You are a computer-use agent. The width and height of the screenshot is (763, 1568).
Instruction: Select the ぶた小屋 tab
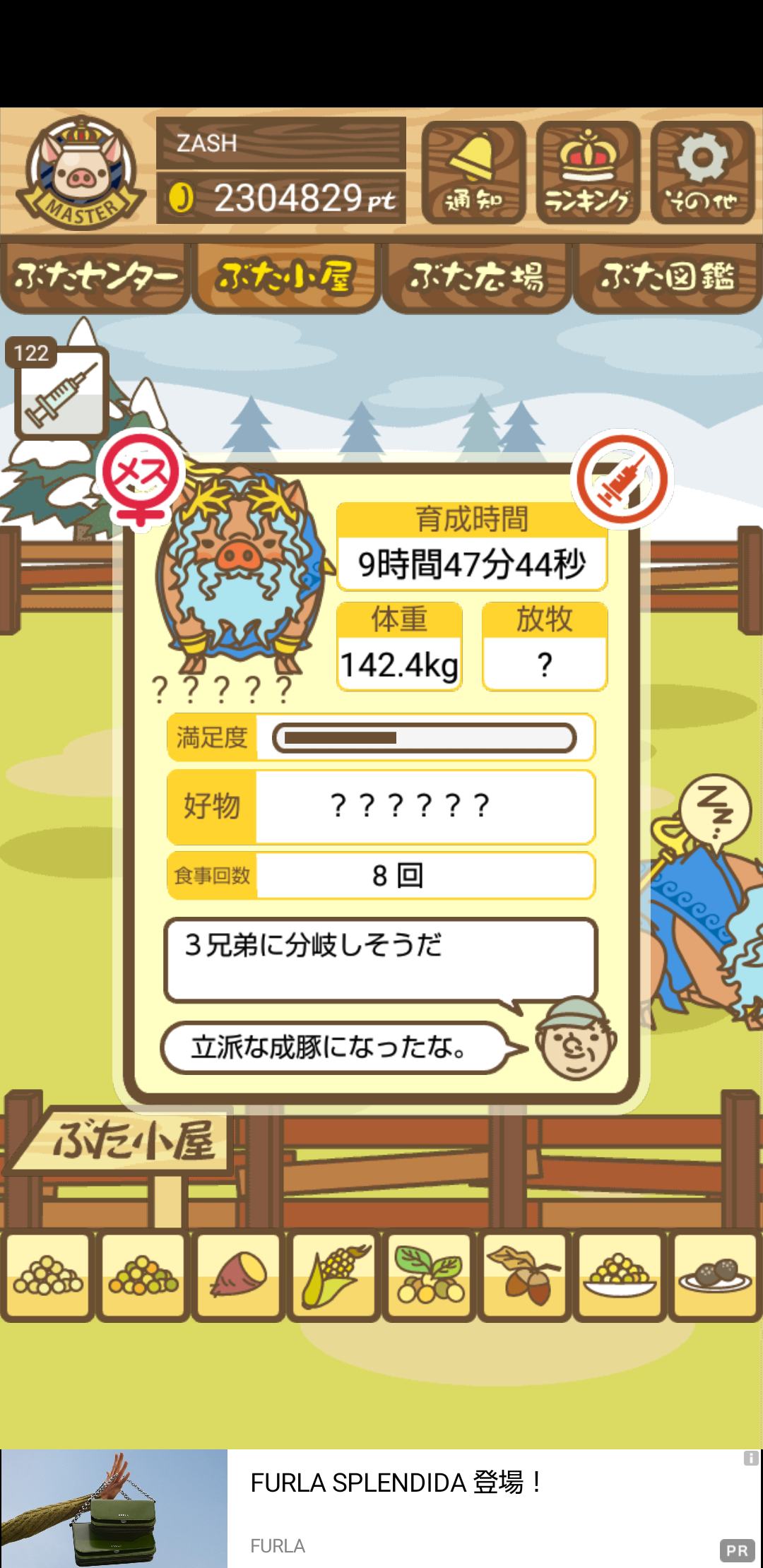click(286, 278)
